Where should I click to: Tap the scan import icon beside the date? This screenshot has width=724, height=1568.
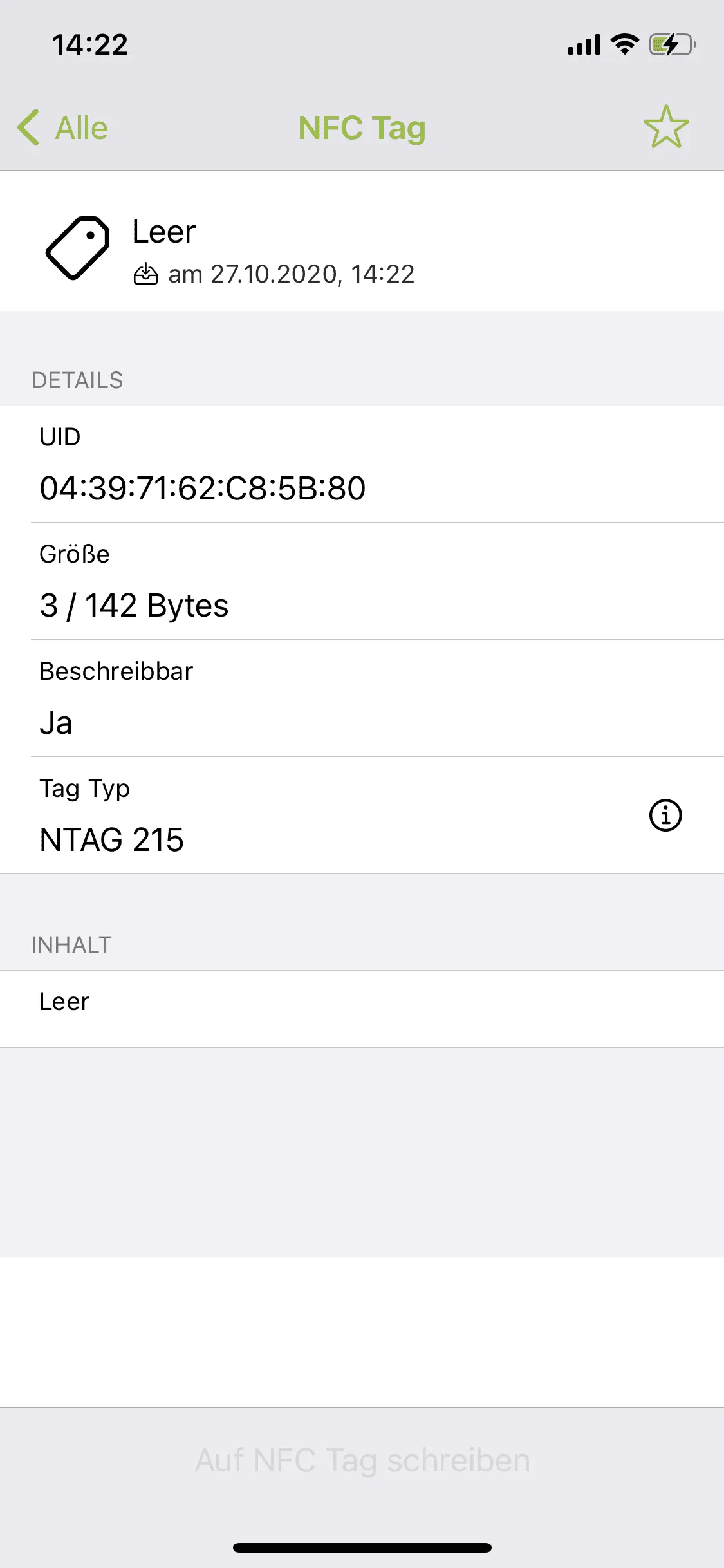147,274
